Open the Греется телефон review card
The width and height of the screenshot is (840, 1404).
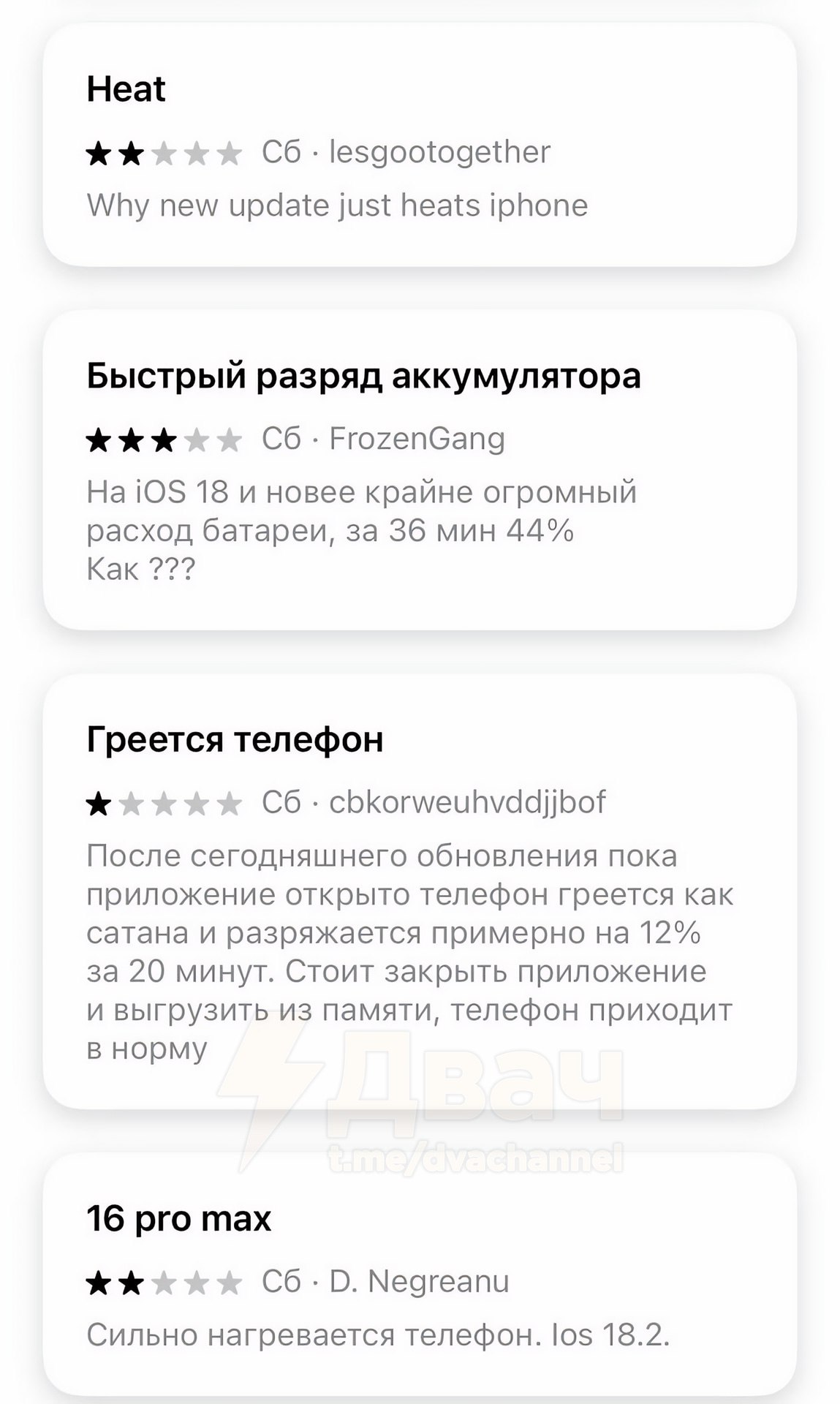tap(419, 891)
